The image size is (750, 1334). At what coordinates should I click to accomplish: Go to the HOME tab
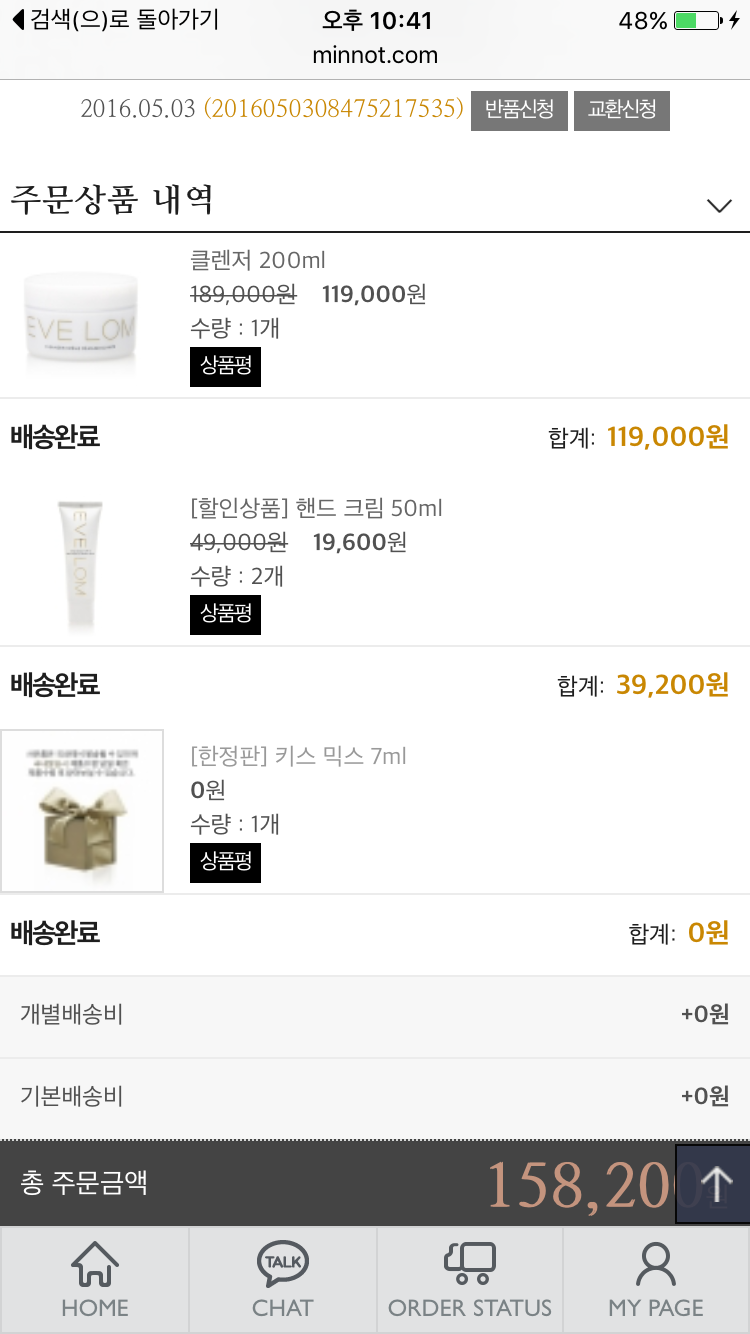(94, 1280)
